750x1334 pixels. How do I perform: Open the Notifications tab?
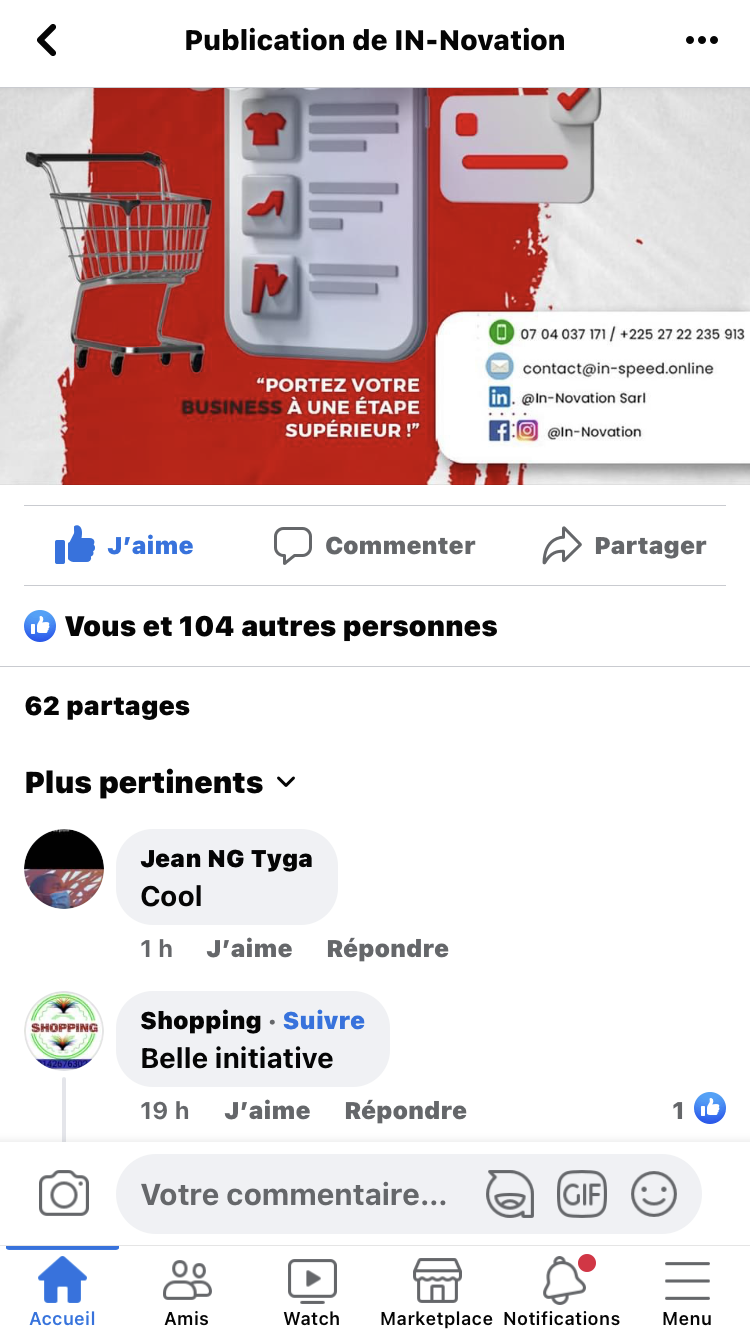pos(562,1290)
